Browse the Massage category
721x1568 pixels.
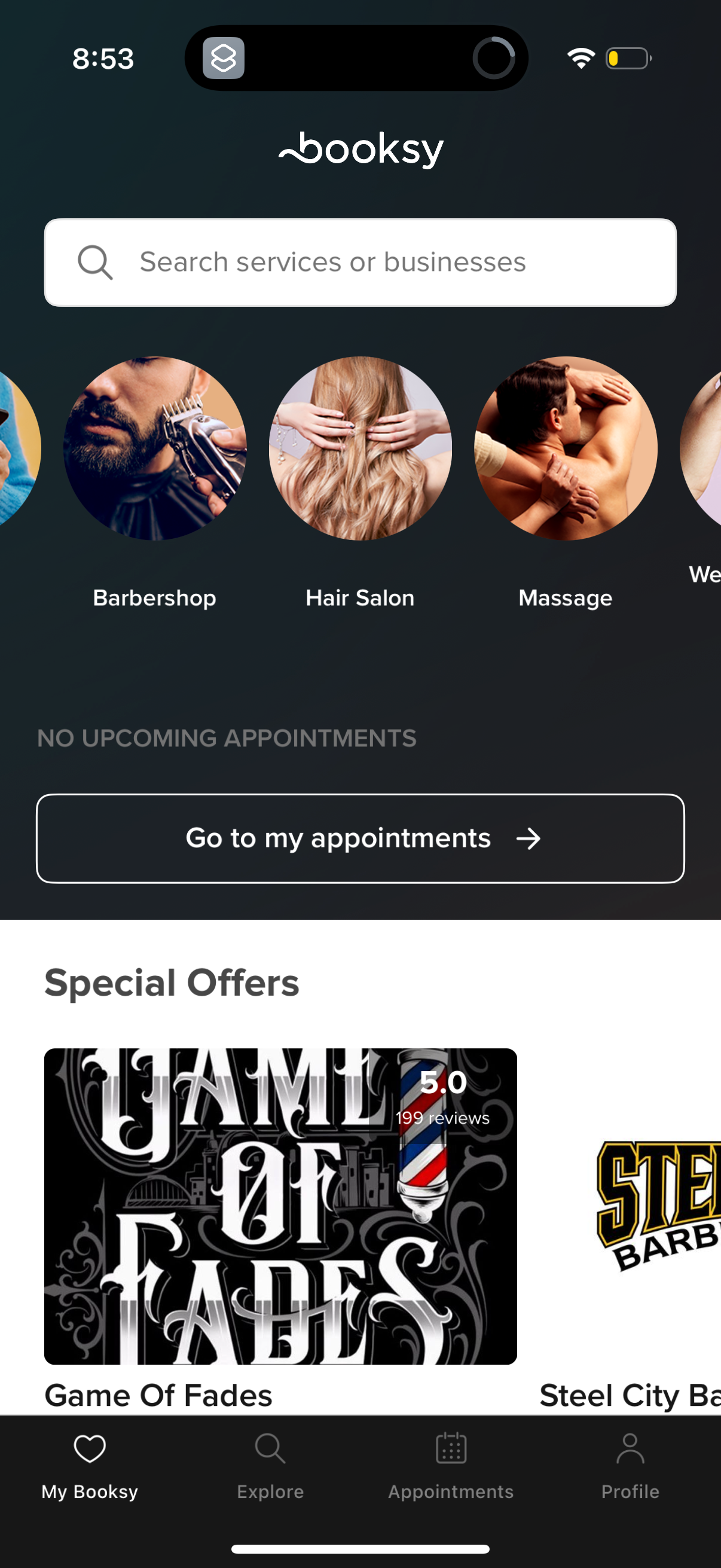[x=565, y=449]
